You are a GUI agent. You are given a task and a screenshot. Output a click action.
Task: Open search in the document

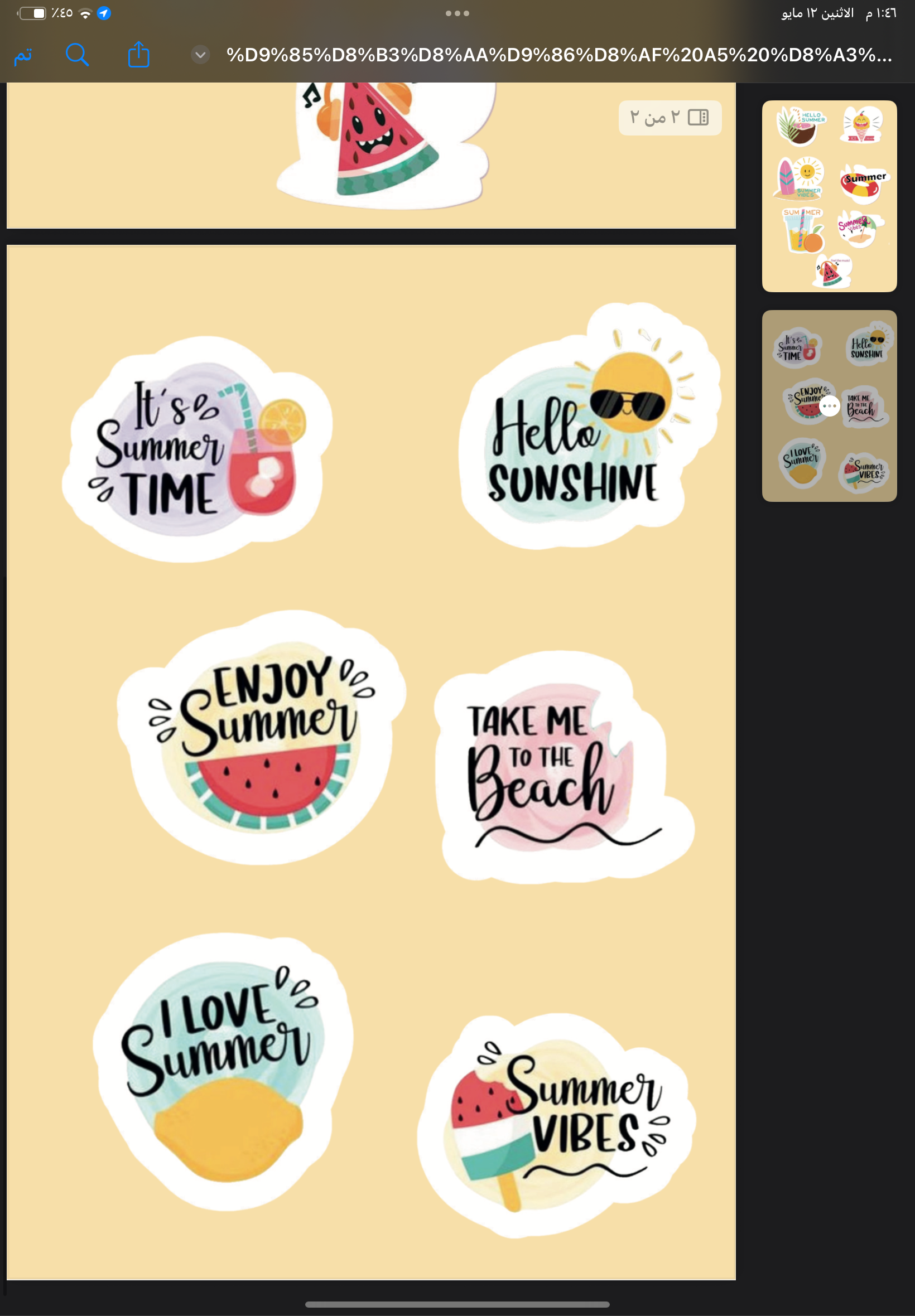[x=77, y=55]
